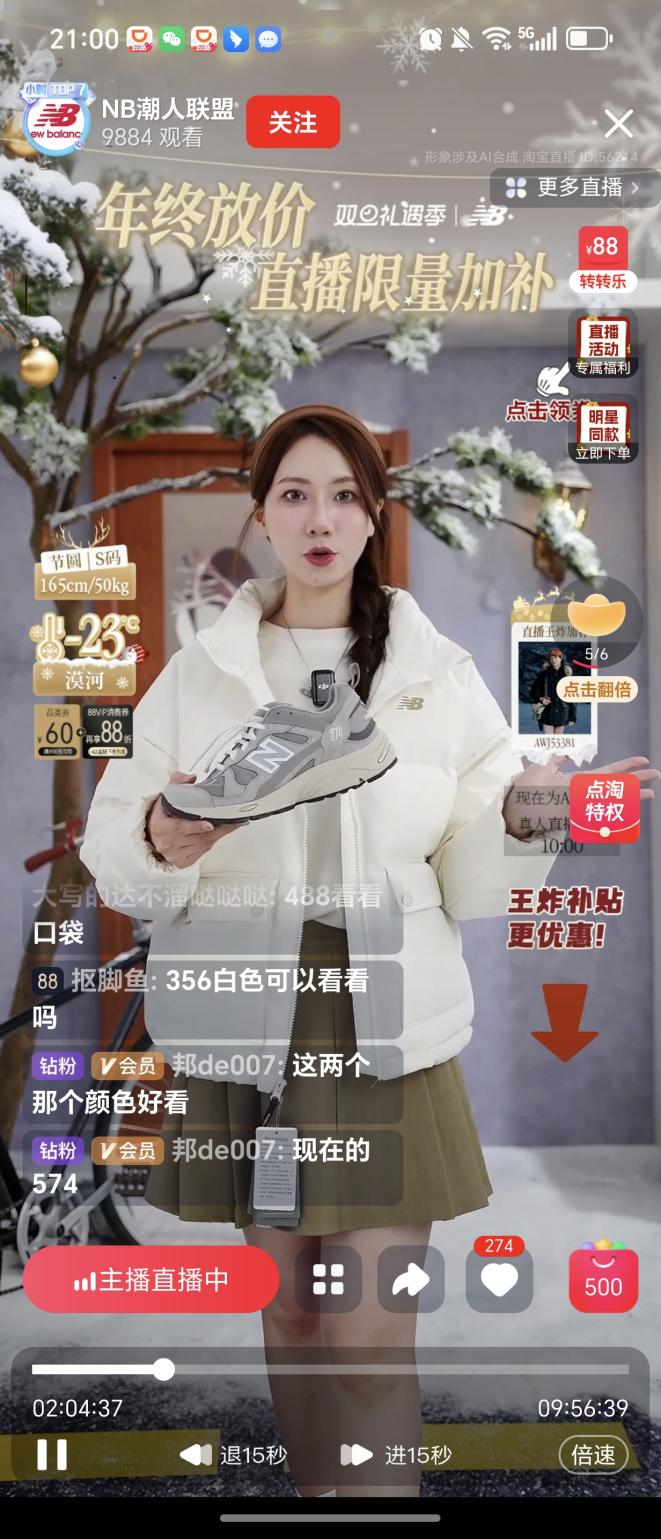Open 明星同款 立即下单
The width and height of the screenshot is (661, 1539).
point(603,431)
